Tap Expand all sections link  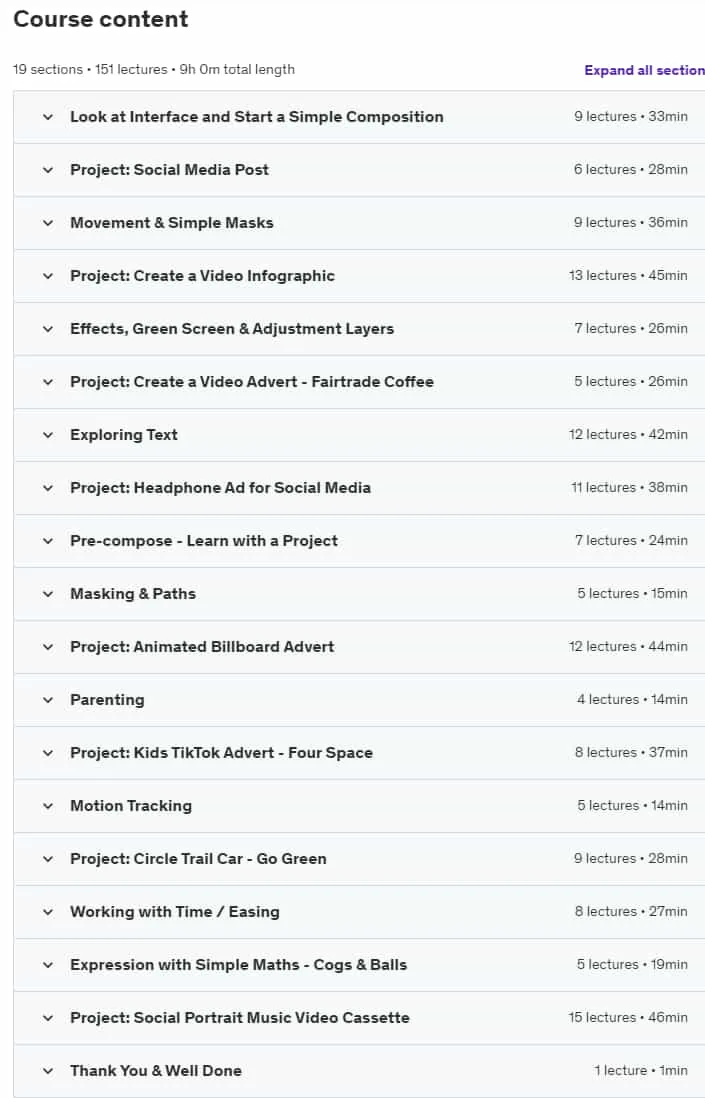point(644,70)
